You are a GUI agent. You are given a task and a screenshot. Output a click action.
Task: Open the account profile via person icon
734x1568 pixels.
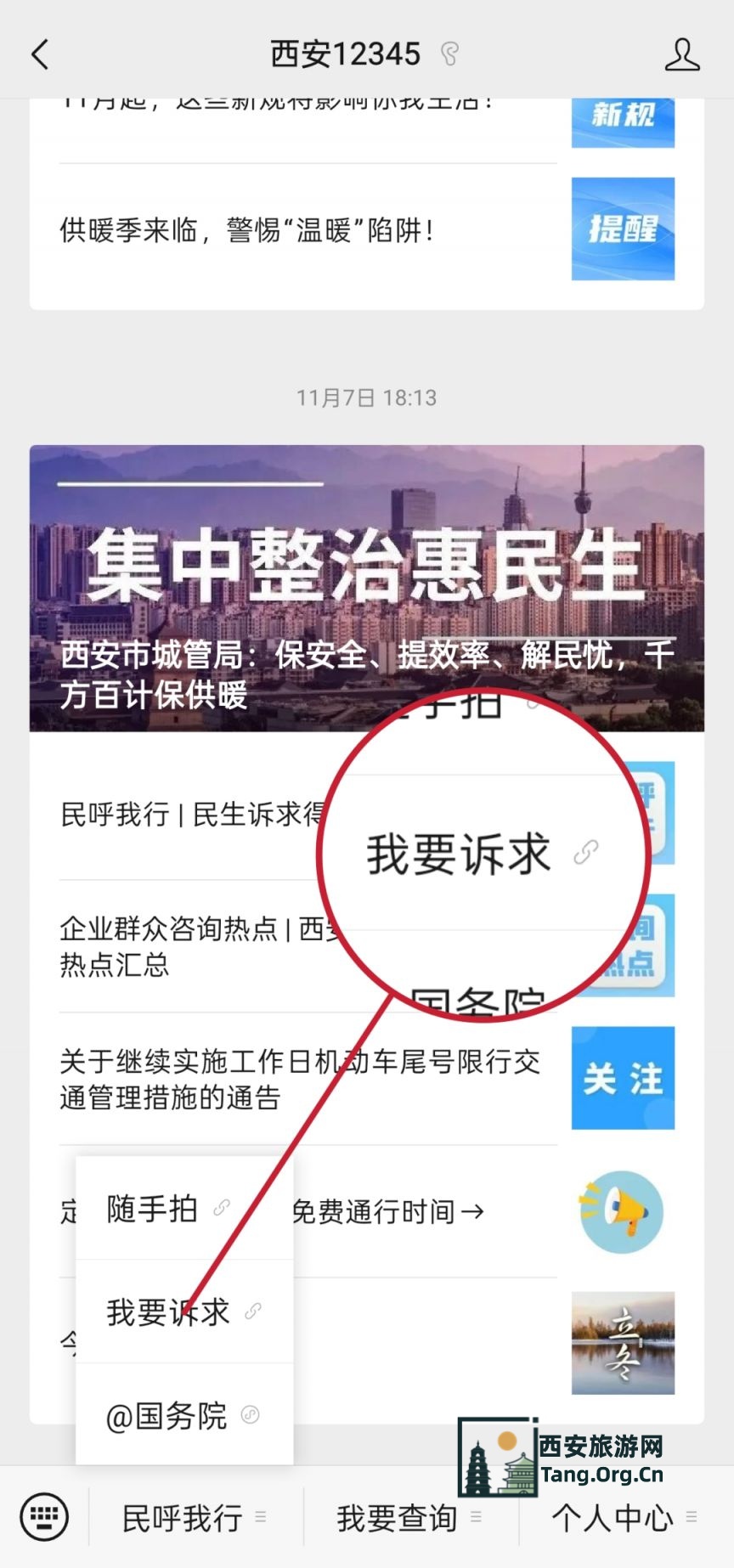[682, 53]
